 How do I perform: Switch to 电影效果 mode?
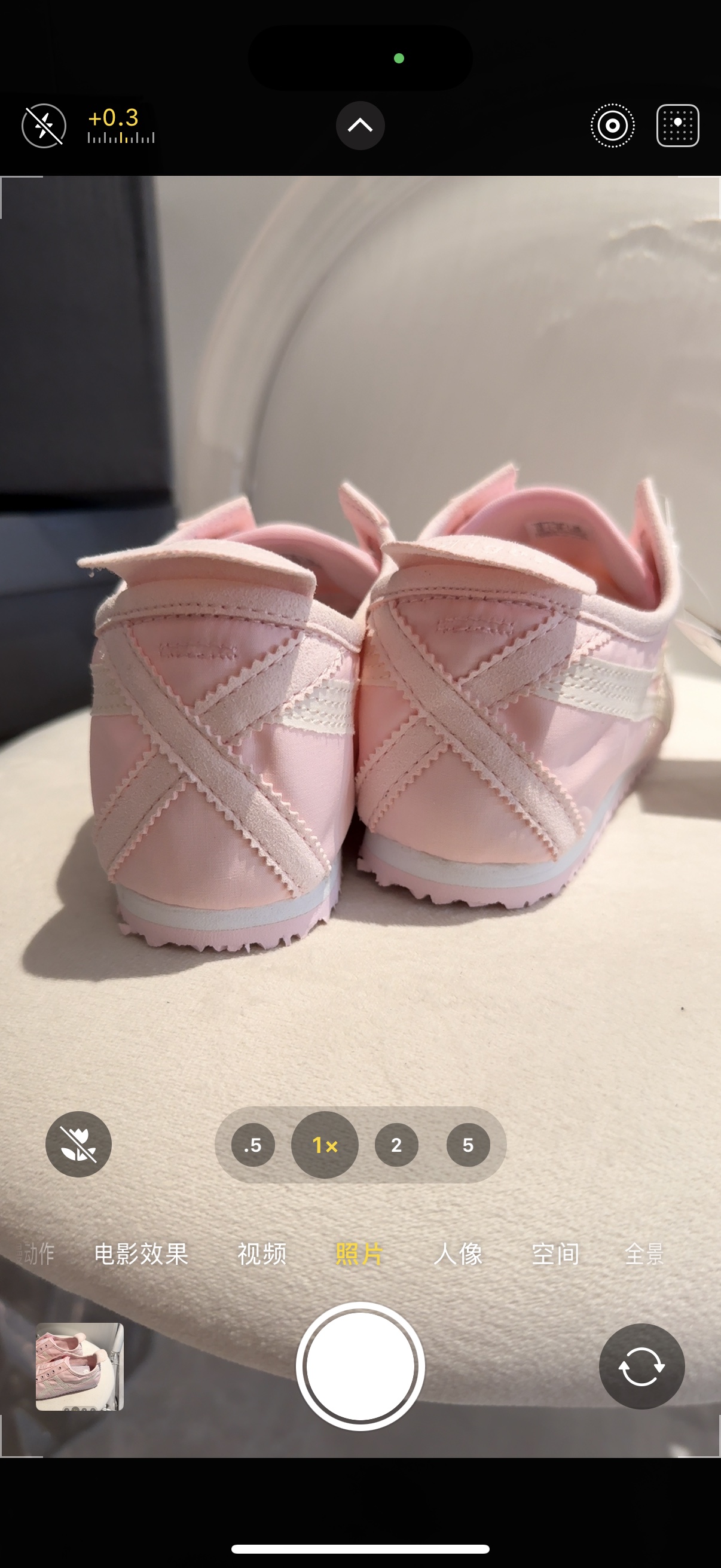[x=141, y=1254]
